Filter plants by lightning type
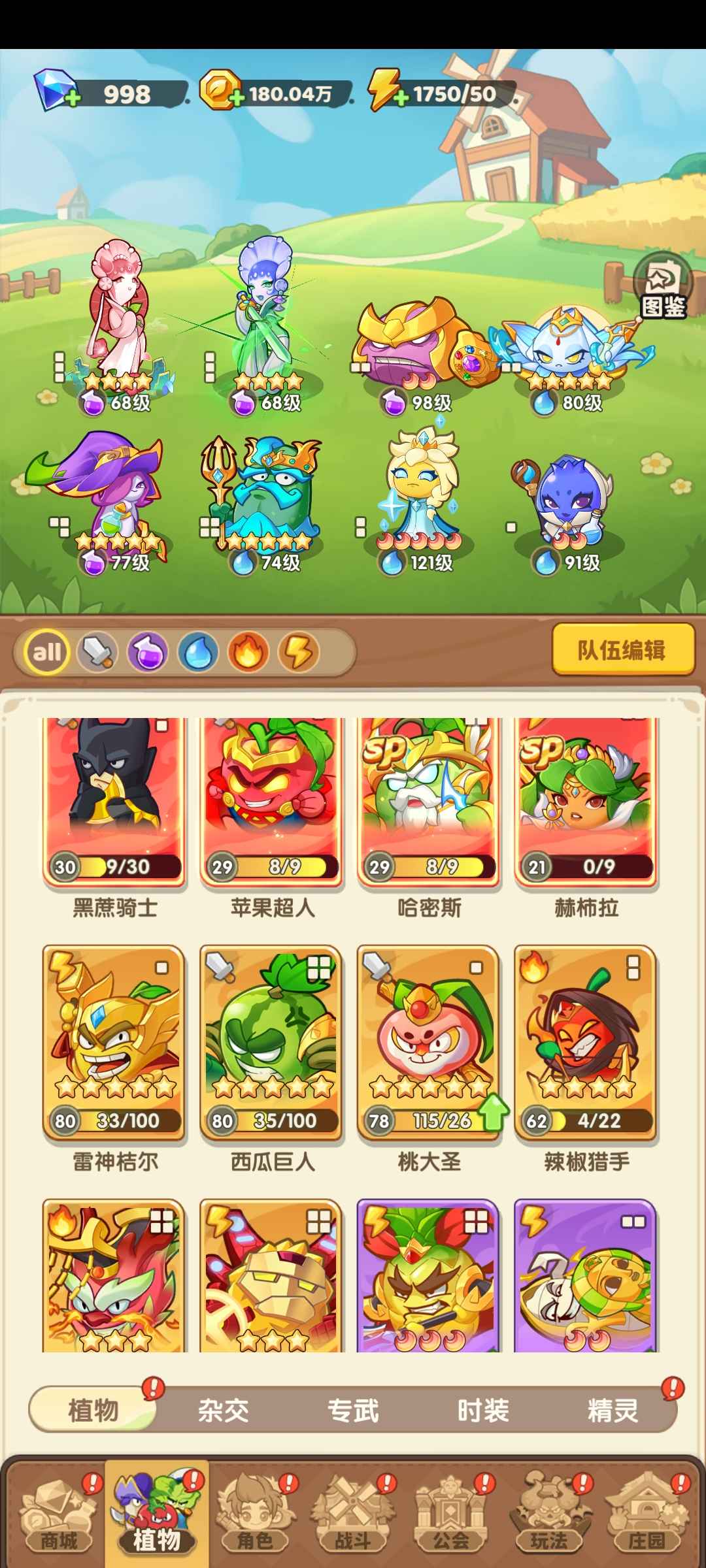This screenshot has height=1568, width=706. 299,652
